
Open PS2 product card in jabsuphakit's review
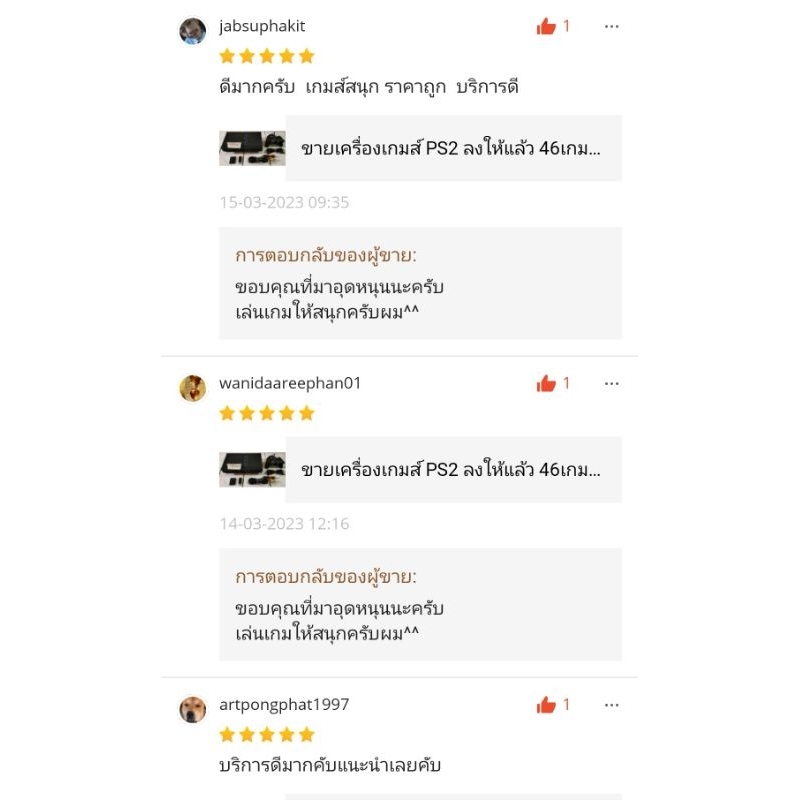click(x=420, y=148)
